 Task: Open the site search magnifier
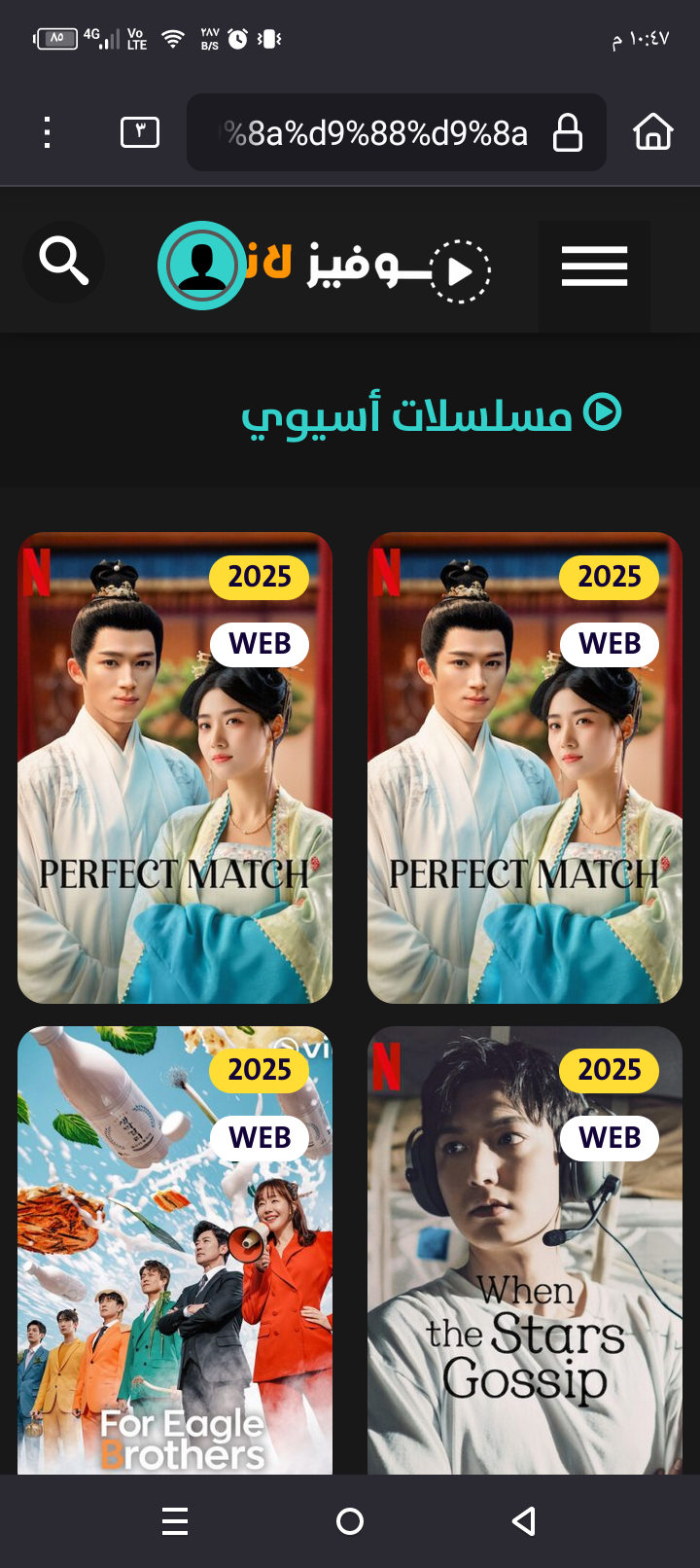pyautogui.click(x=64, y=262)
